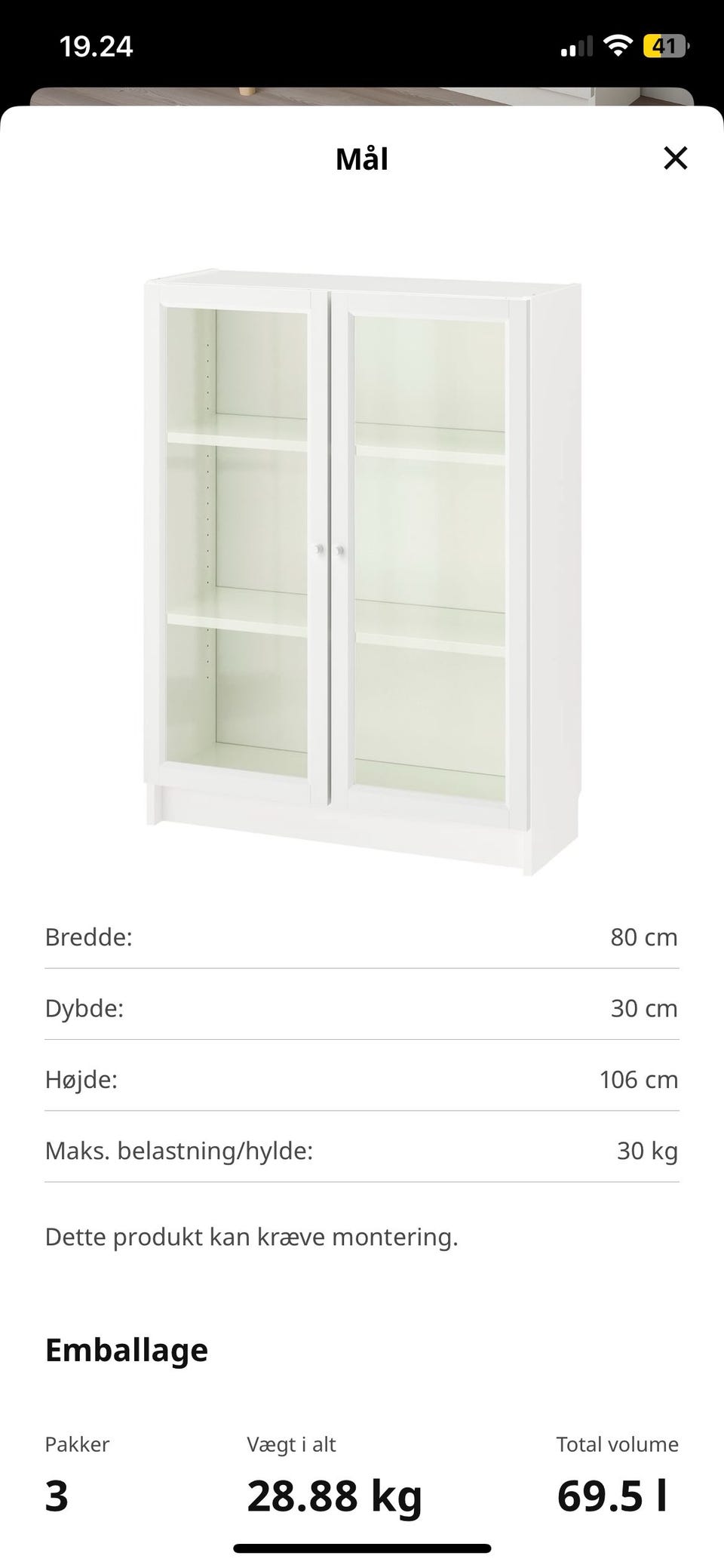Tap the Dybde row showing 30 cm
The image size is (724, 1568).
coord(362,1008)
